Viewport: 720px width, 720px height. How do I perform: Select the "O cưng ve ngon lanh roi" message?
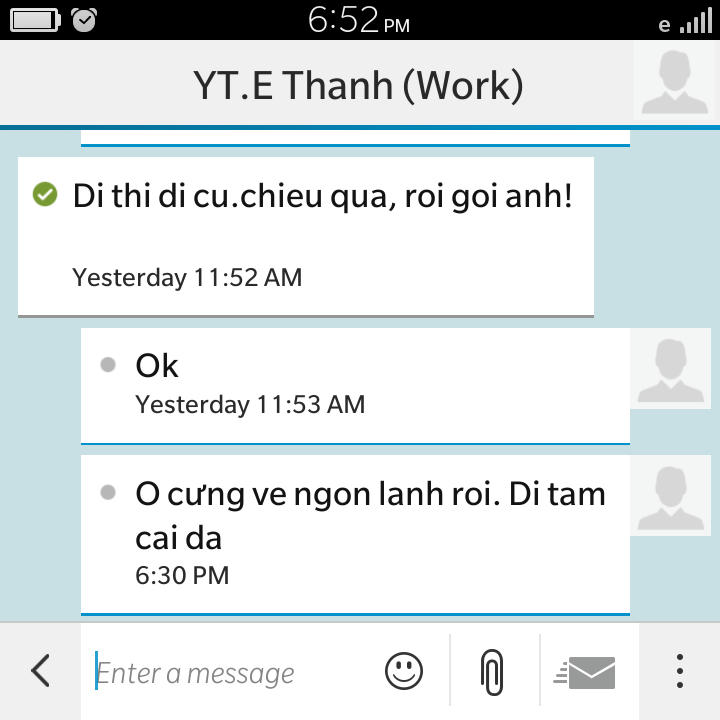point(355,535)
